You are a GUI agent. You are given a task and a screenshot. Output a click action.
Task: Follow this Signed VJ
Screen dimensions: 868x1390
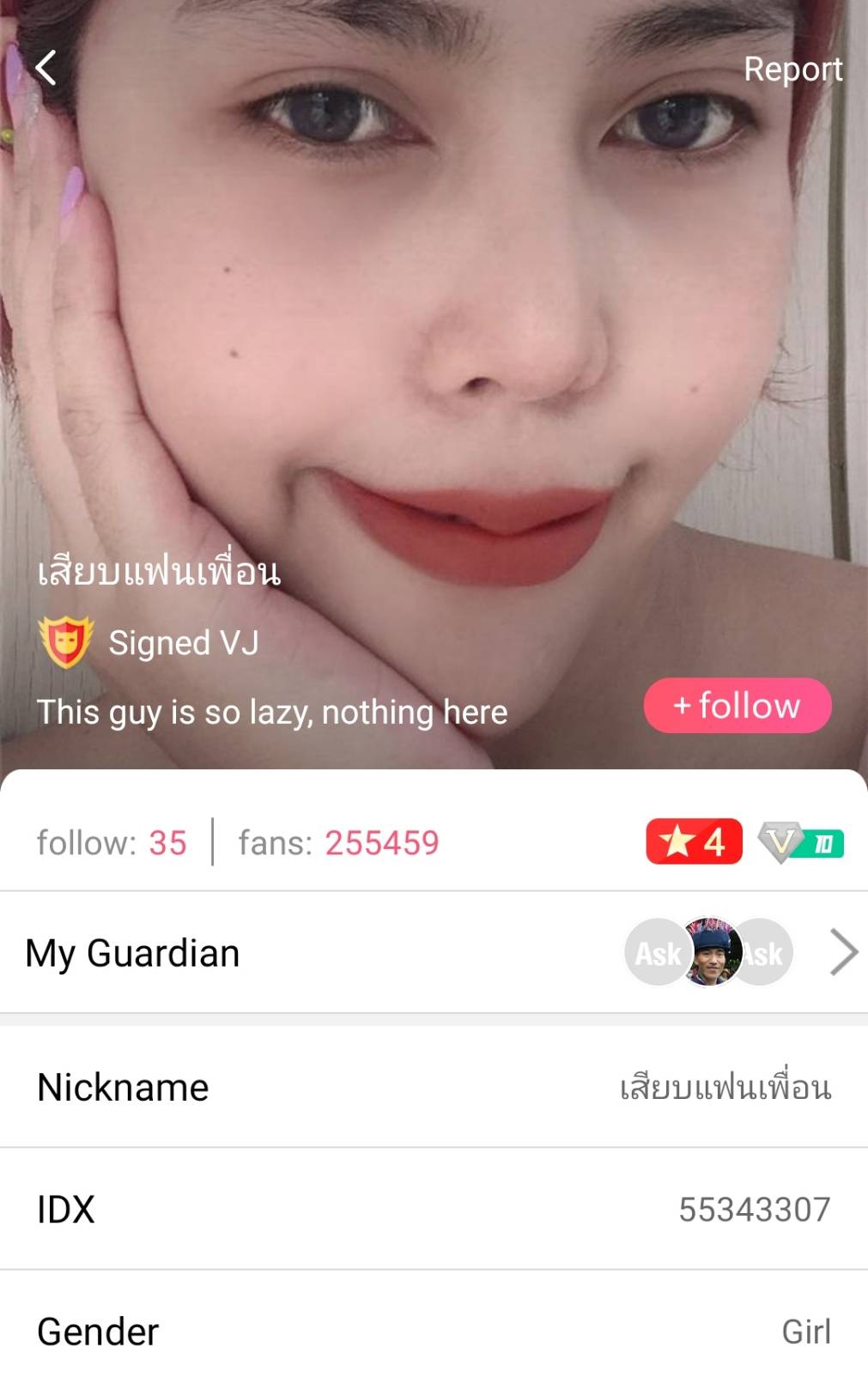point(737,706)
